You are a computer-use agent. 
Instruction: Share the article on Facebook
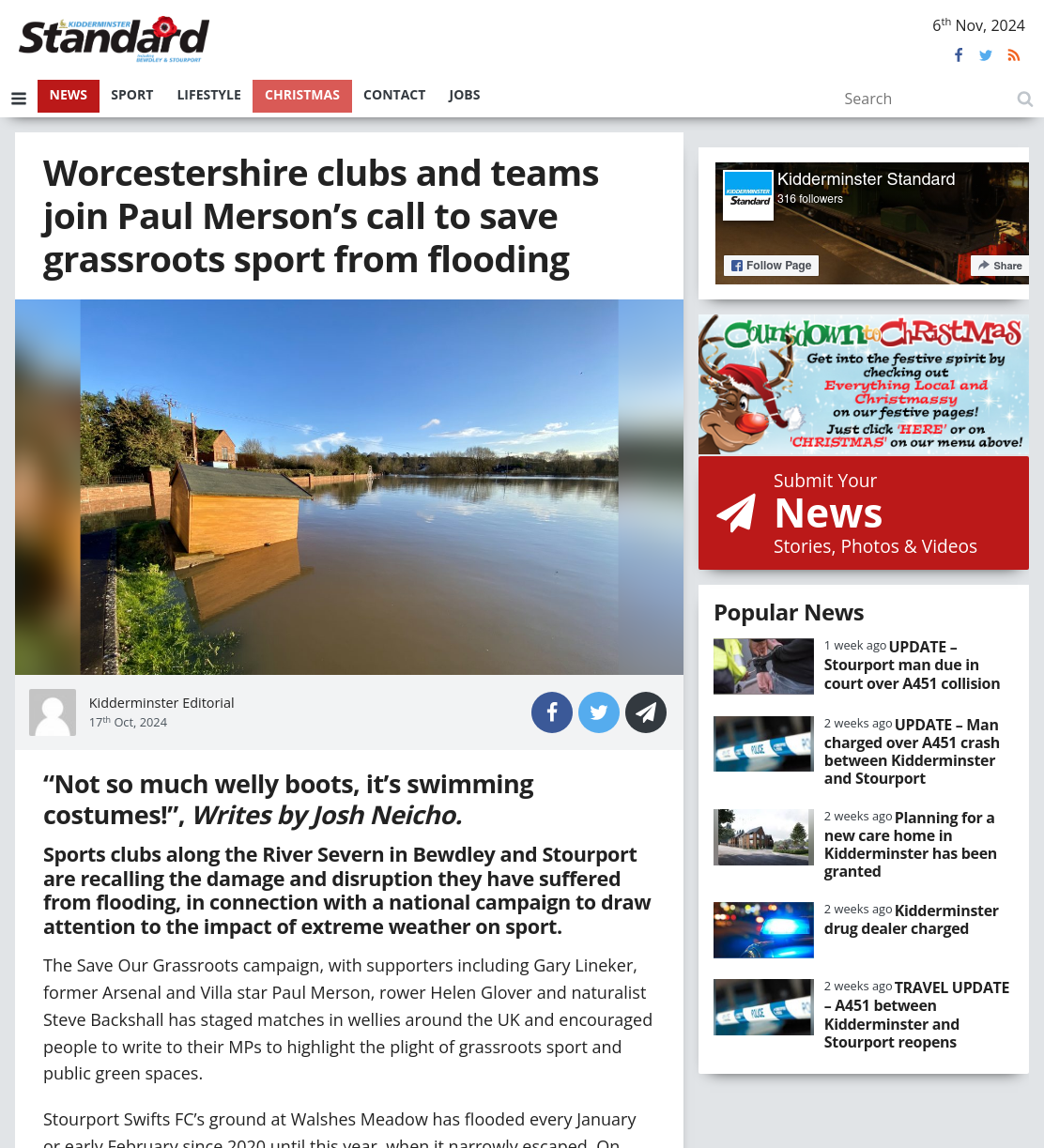[552, 712]
